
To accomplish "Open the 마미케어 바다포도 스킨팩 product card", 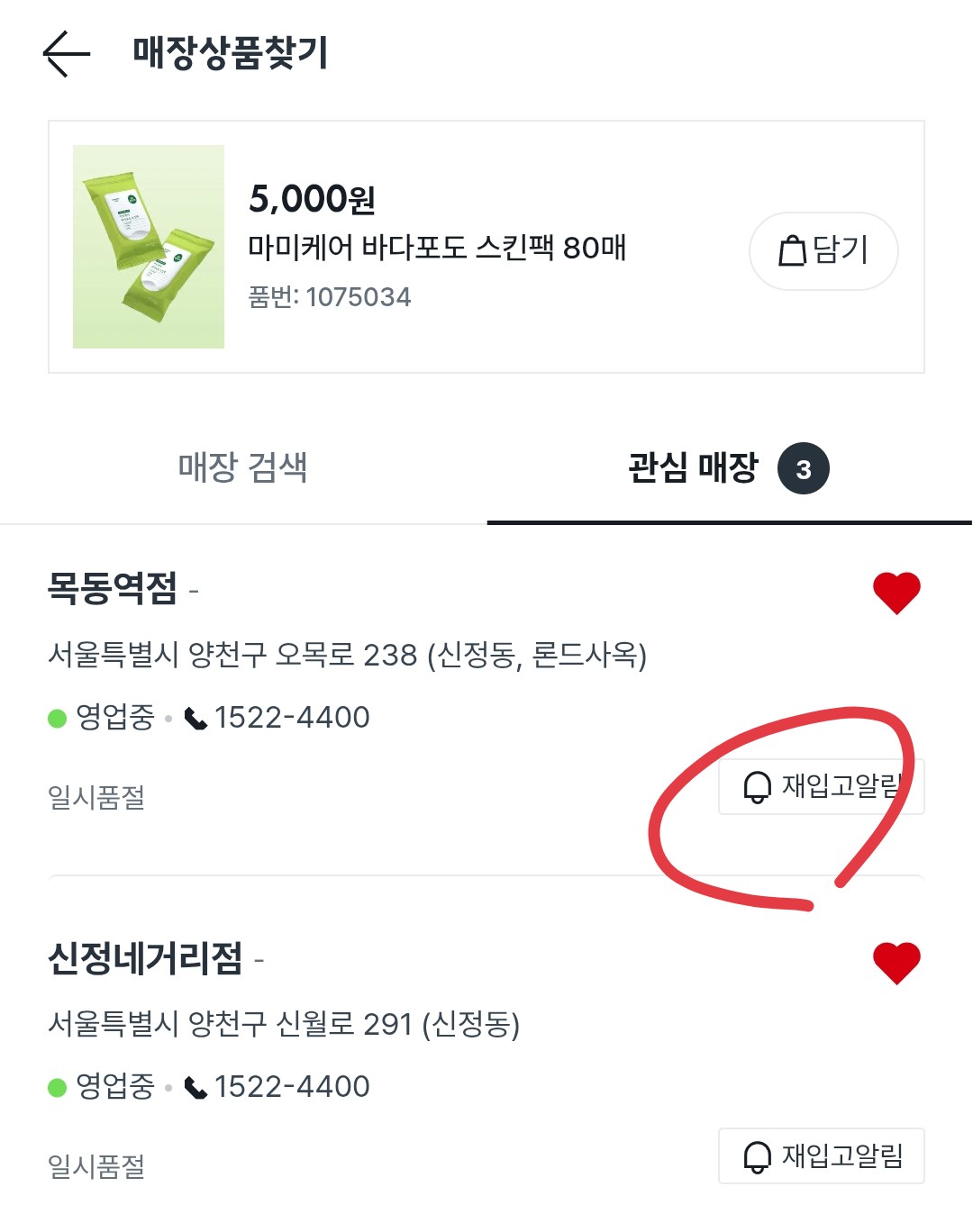I will pyautogui.click(x=437, y=247).
